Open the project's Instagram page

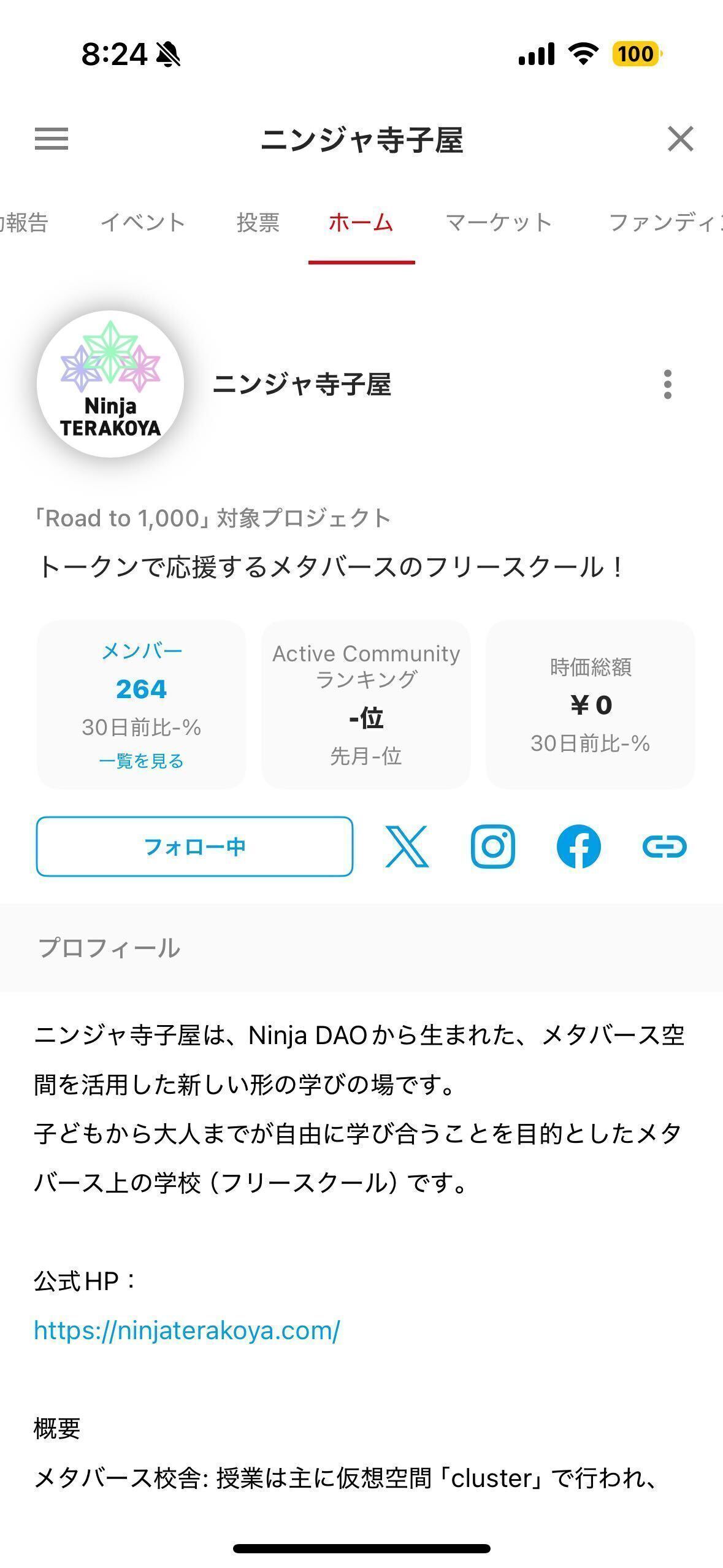coord(492,847)
